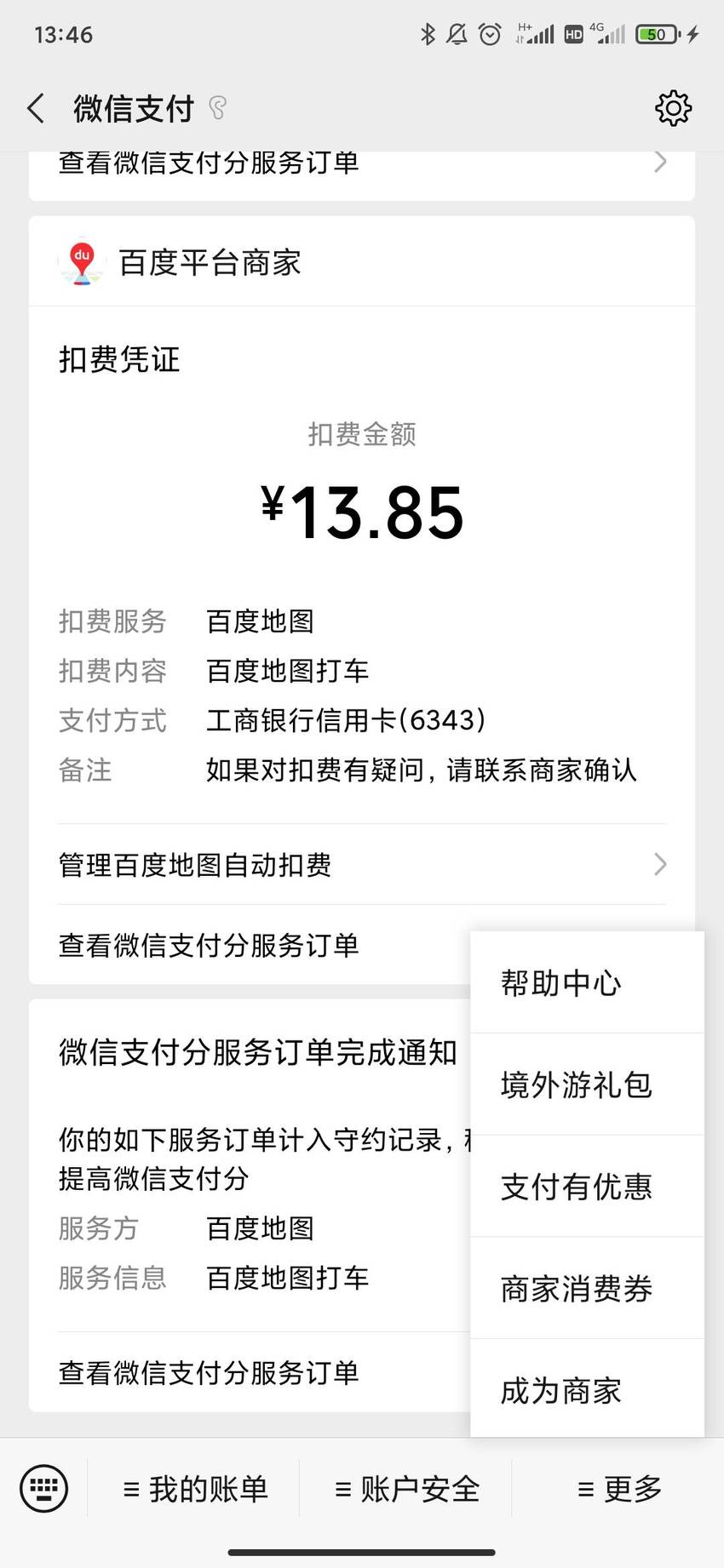Switch to keyboard input mode
Viewport: 724px width, 1568px height.
coord(43,1488)
